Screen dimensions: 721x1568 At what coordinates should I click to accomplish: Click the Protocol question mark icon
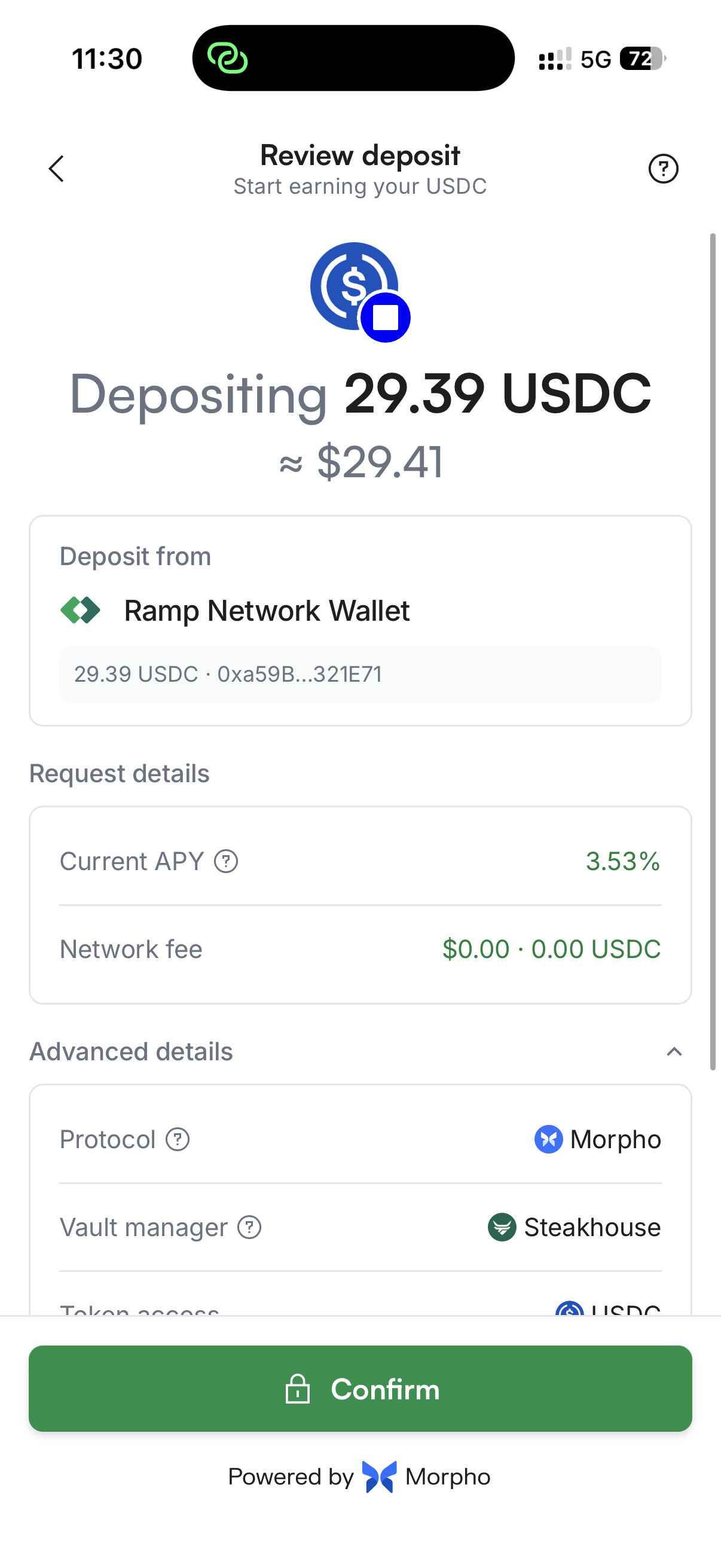pyautogui.click(x=176, y=1139)
